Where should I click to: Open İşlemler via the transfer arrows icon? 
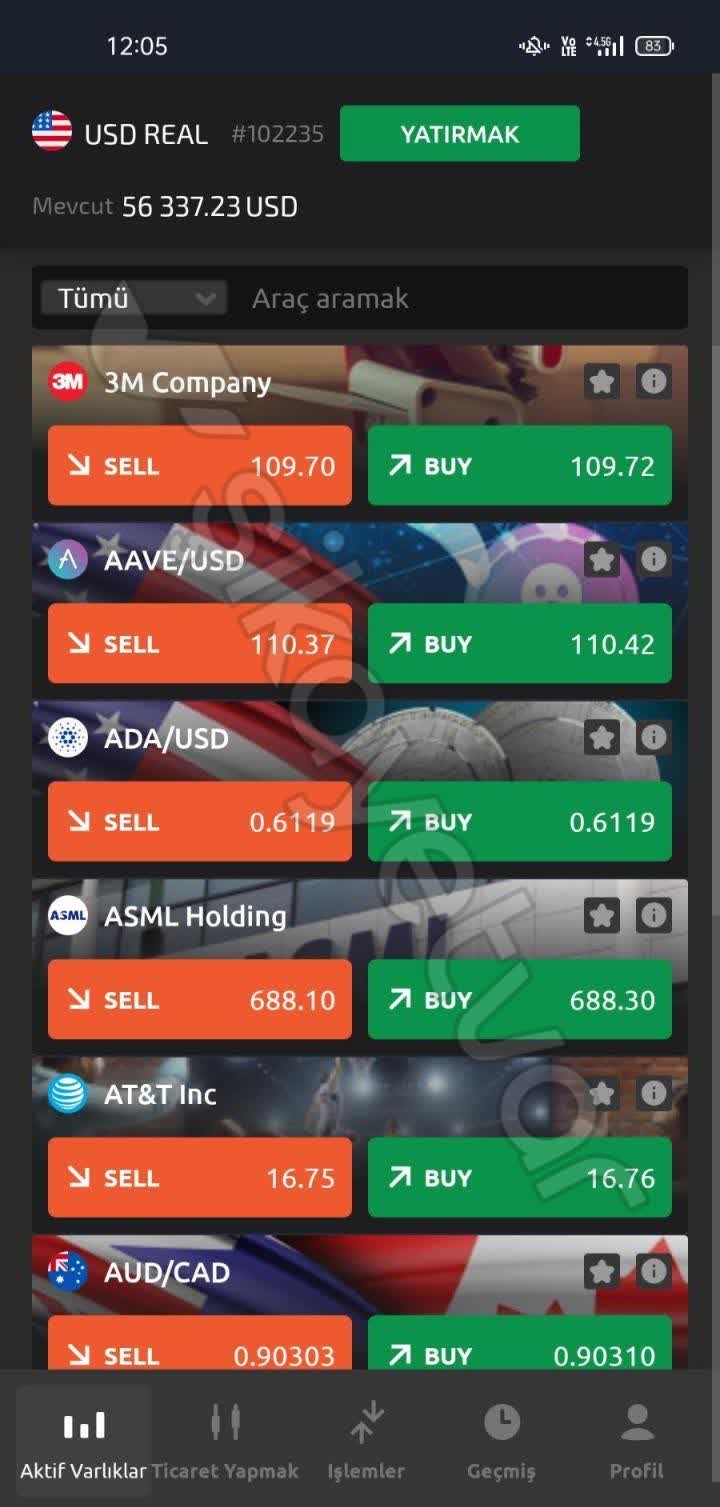pyautogui.click(x=368, y=1420)
